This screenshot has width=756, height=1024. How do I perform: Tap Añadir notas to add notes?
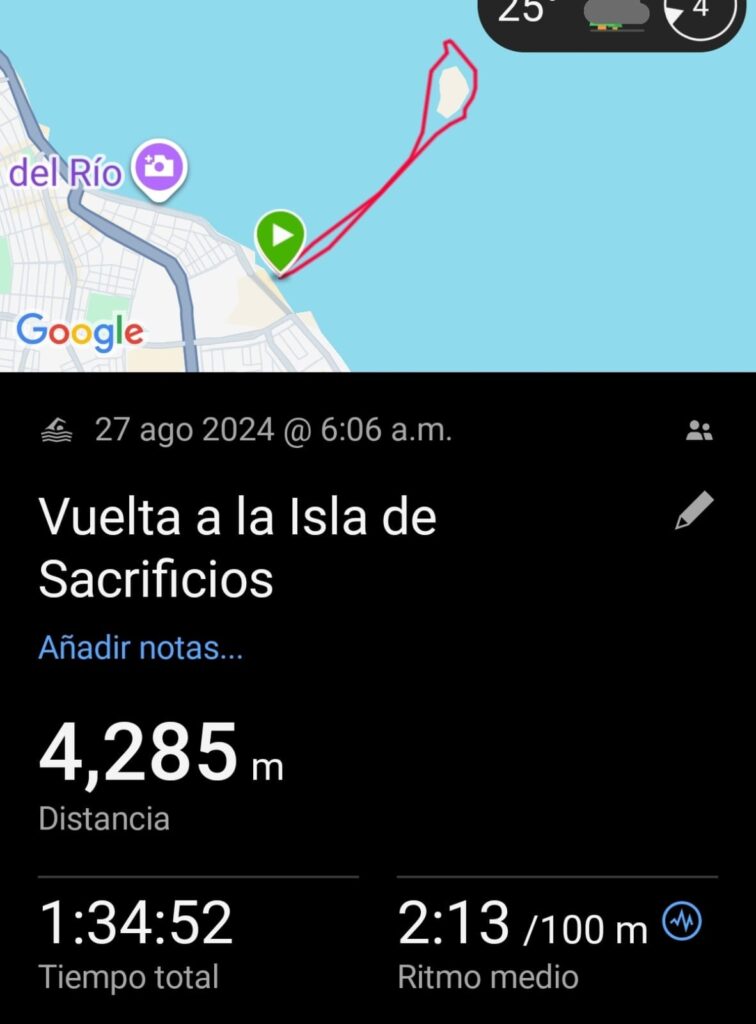click(x=141, y=648)
